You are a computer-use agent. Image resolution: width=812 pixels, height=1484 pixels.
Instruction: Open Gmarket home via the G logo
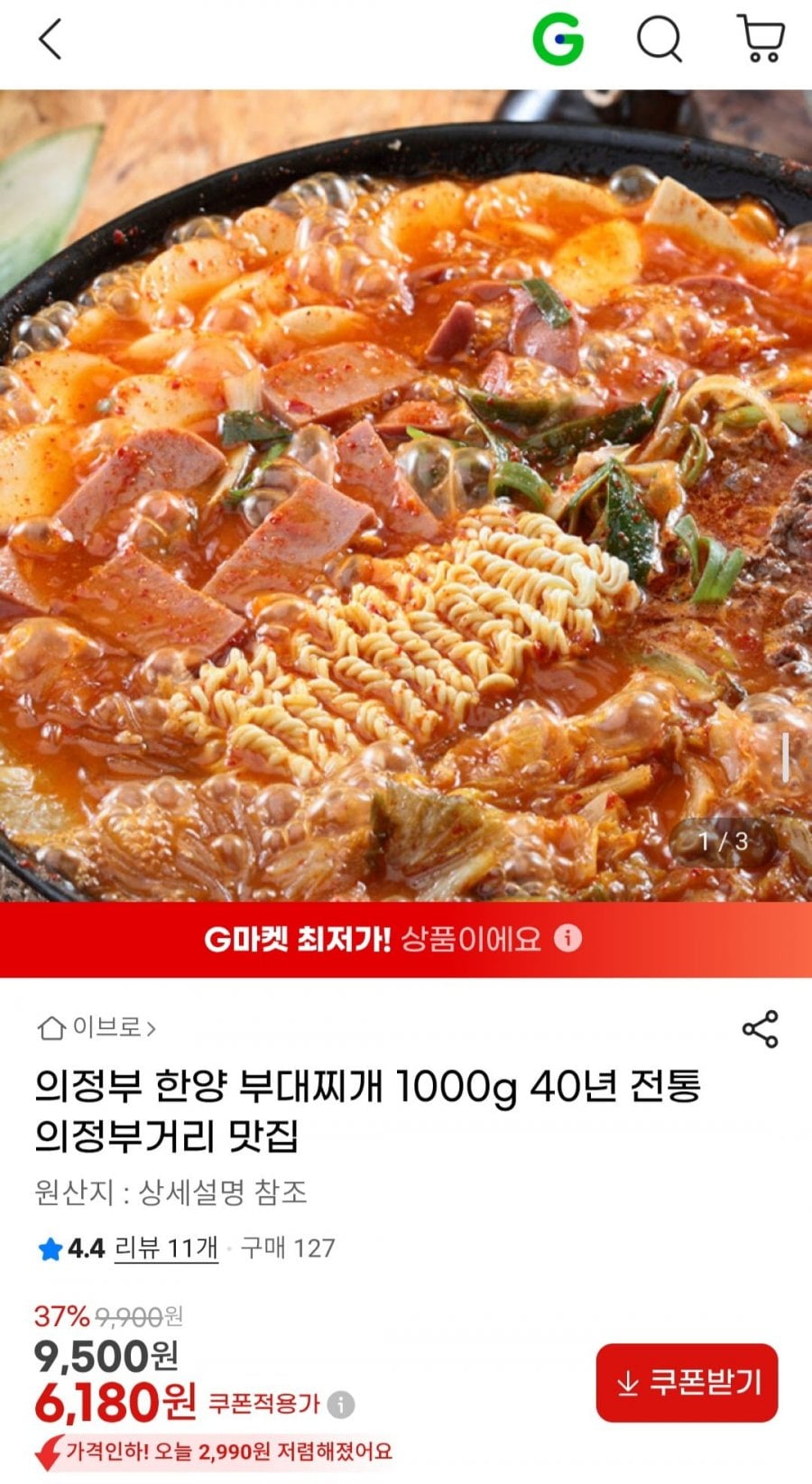(x=559, y=38)
